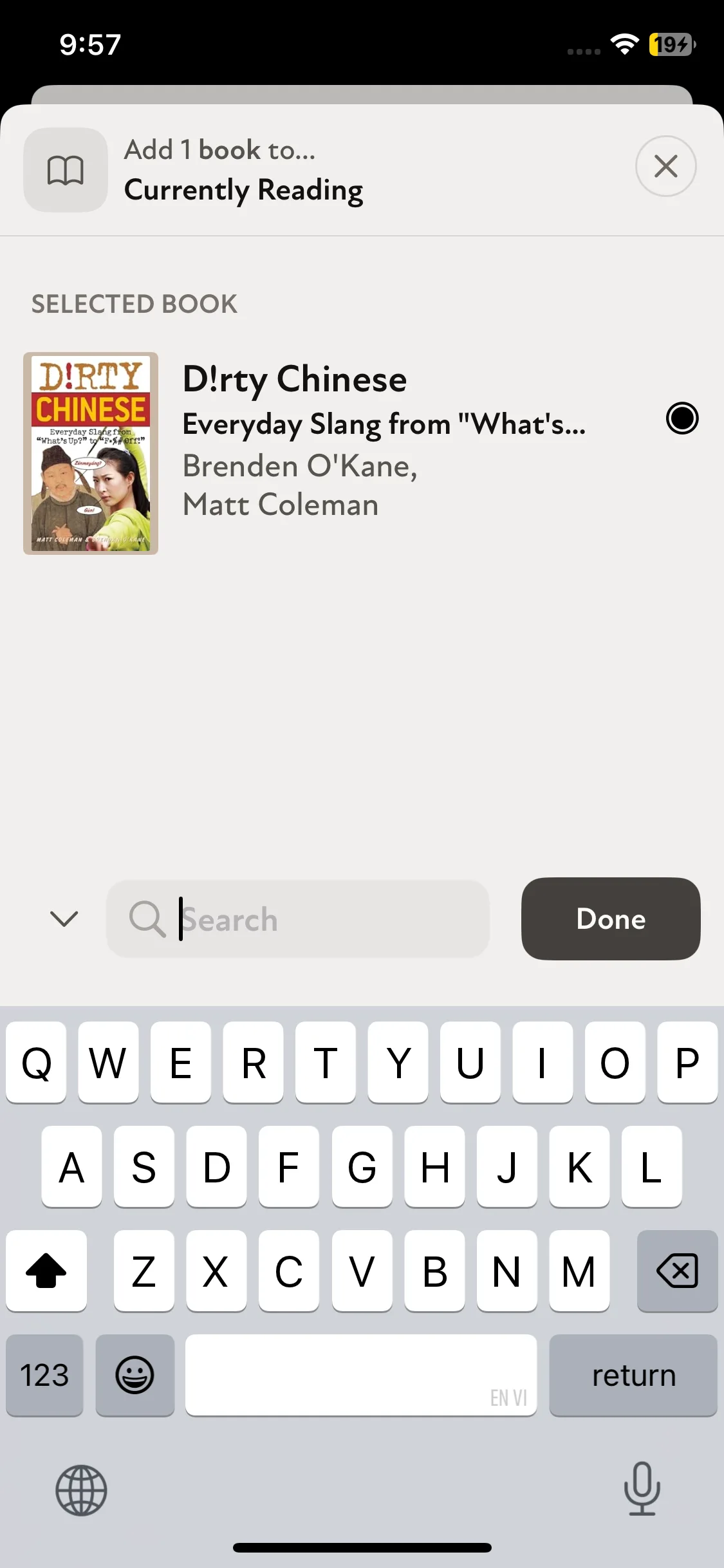Open the emoji keyboard
724x1568 pixels.
click(x=135, y=1375)
